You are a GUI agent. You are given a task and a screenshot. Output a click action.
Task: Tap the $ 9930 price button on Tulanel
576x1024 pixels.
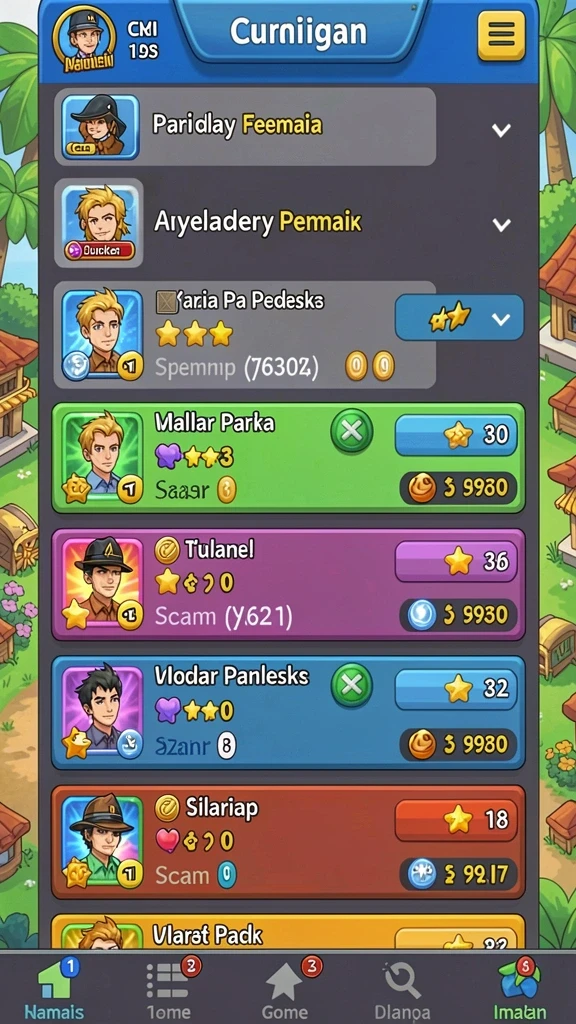(x=458, y=615)
